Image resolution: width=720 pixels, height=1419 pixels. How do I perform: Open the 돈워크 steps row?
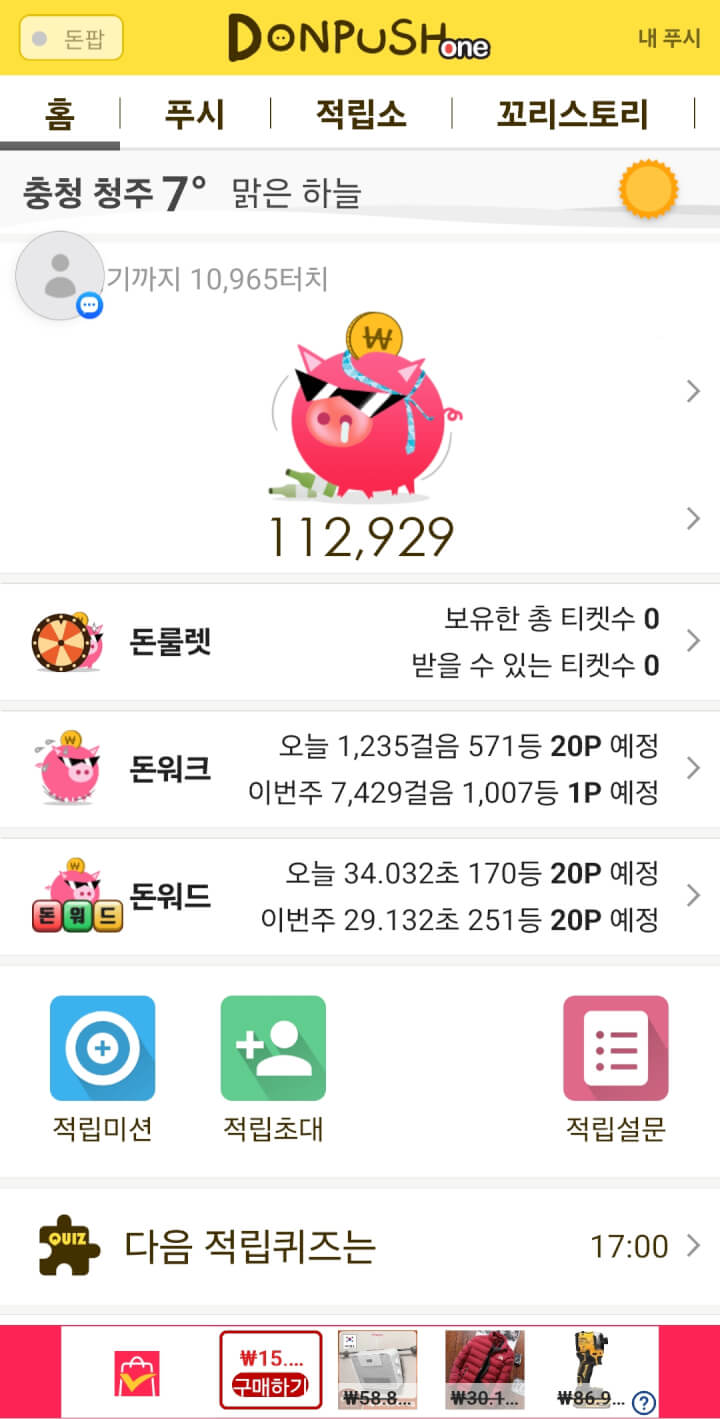360,769
